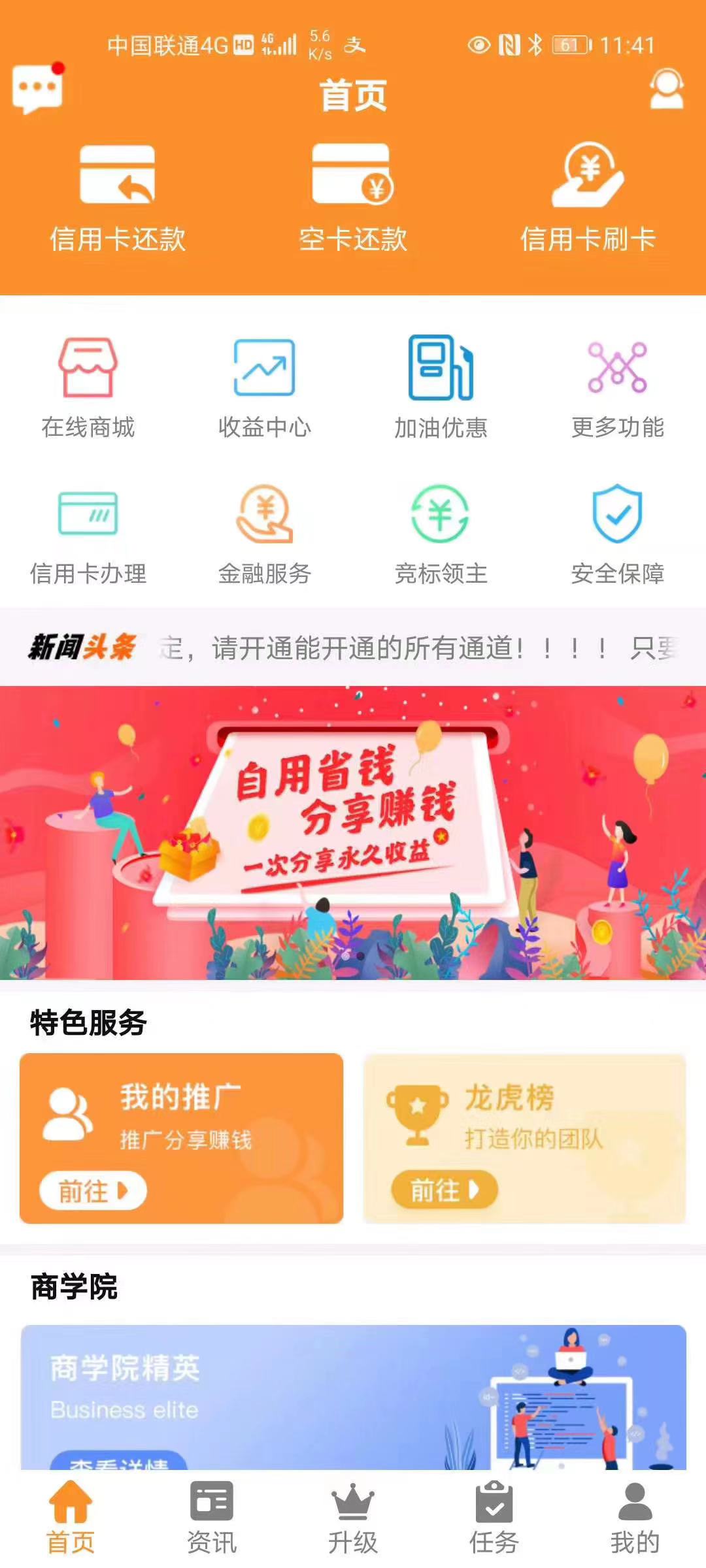Open customer service headset icon
This screenshot has height=1568, width=706.
pyautogui.click(x=666, y=89)
